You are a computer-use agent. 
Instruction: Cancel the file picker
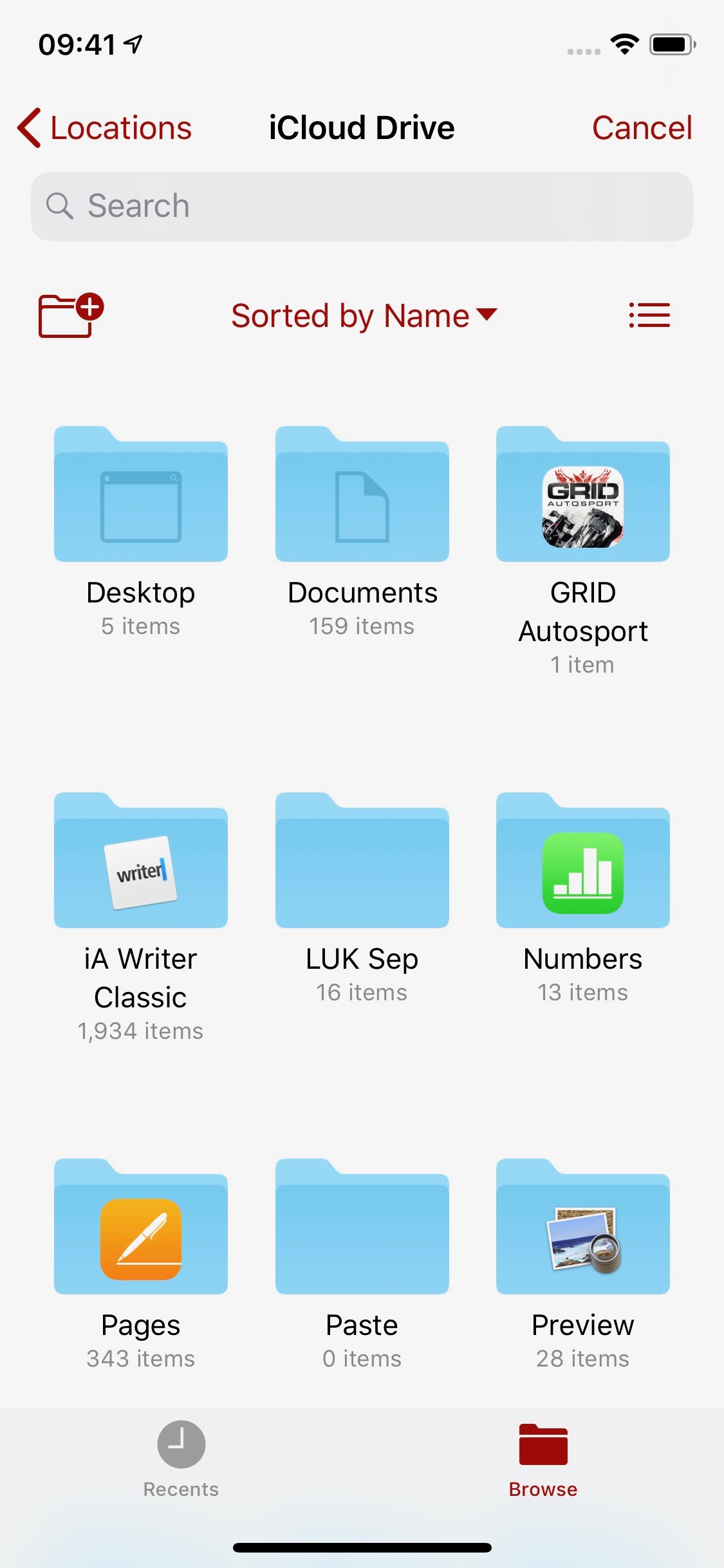pos(642,127)
